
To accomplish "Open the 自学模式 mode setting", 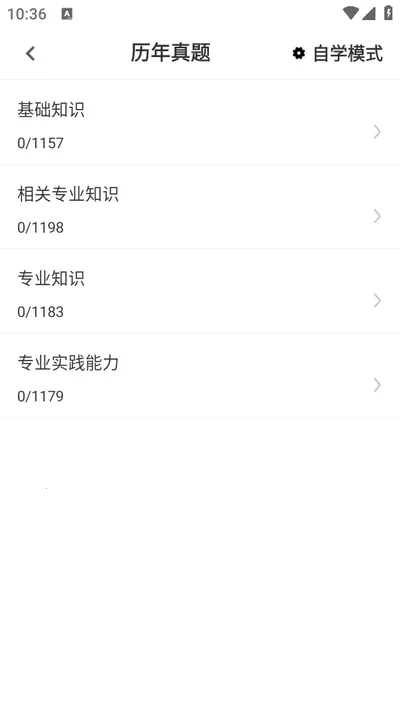I will point(338,54).
